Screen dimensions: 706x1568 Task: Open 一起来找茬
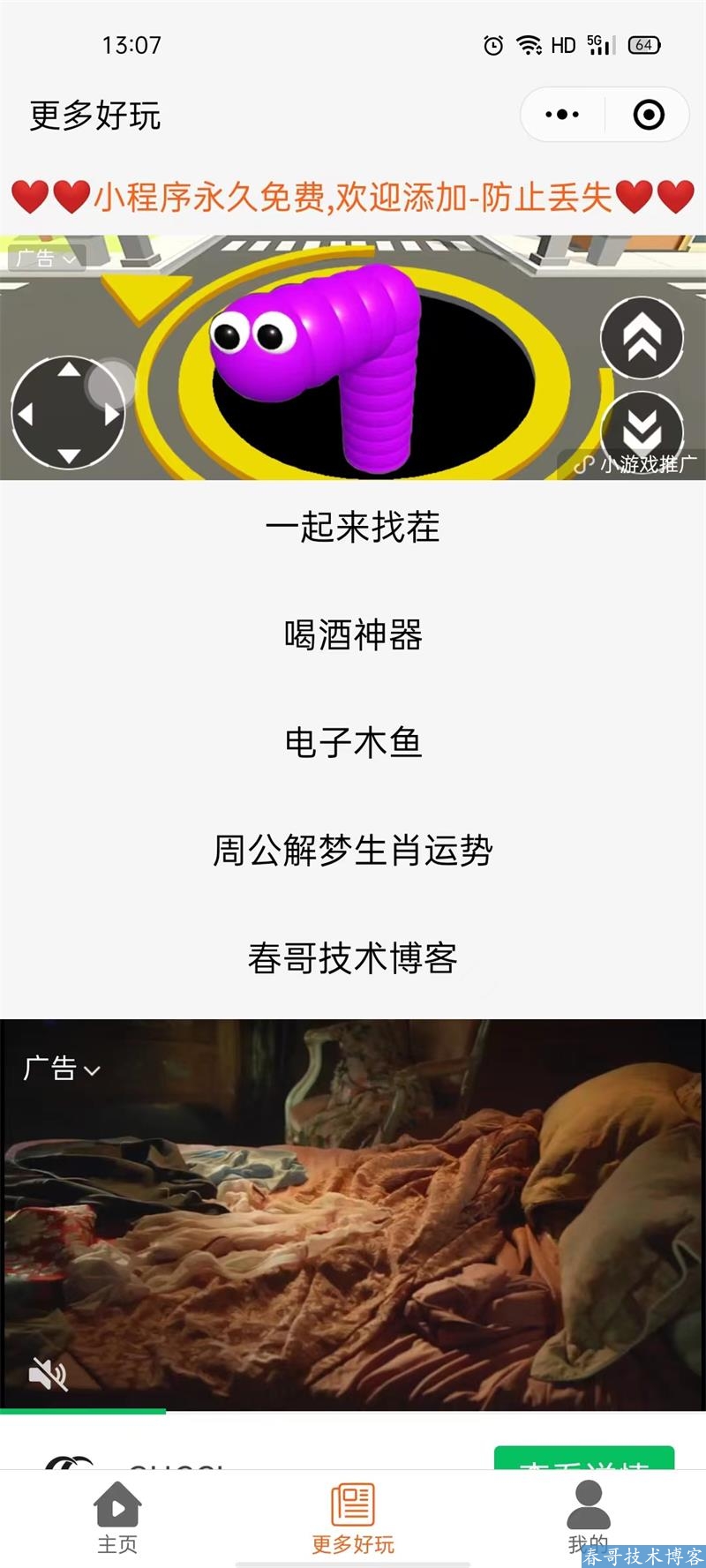pos(353,527)
